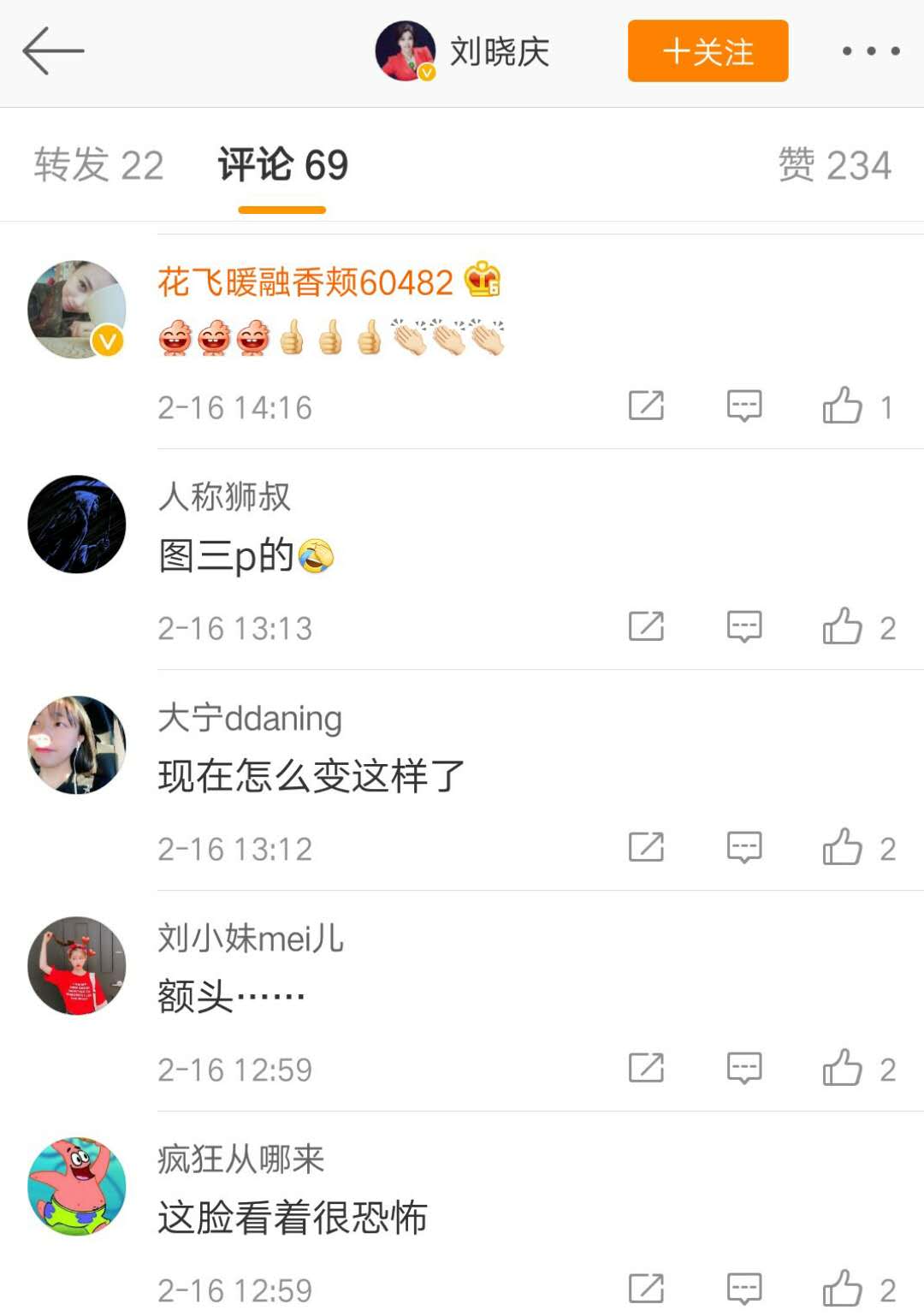Repost 刘小妹mei儿's comment
Image resolution: width=924 pixels, height=1316 pixels.
[x=646, y=1068]
